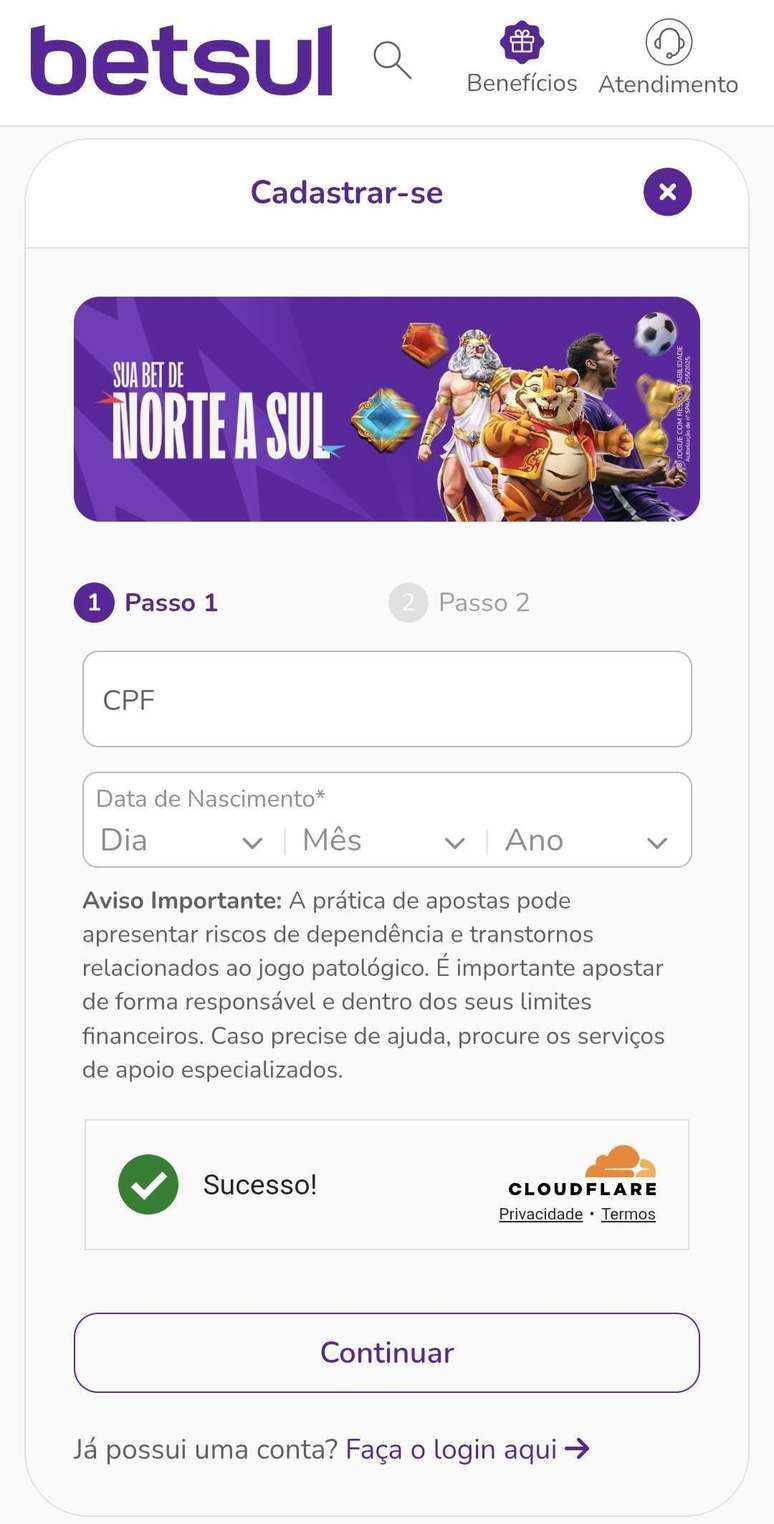
Task: Click the CPF input field
Action: (x=387, y=698)
